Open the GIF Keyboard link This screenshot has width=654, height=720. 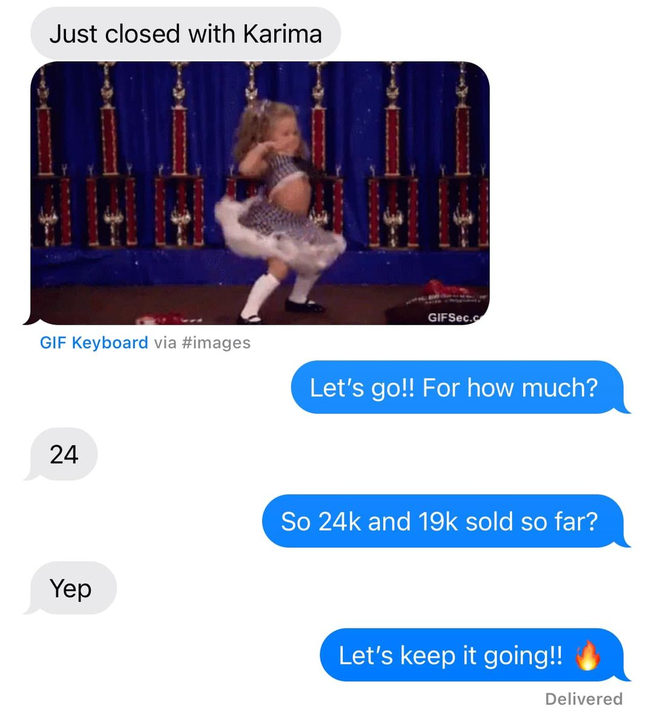(93, 343)
